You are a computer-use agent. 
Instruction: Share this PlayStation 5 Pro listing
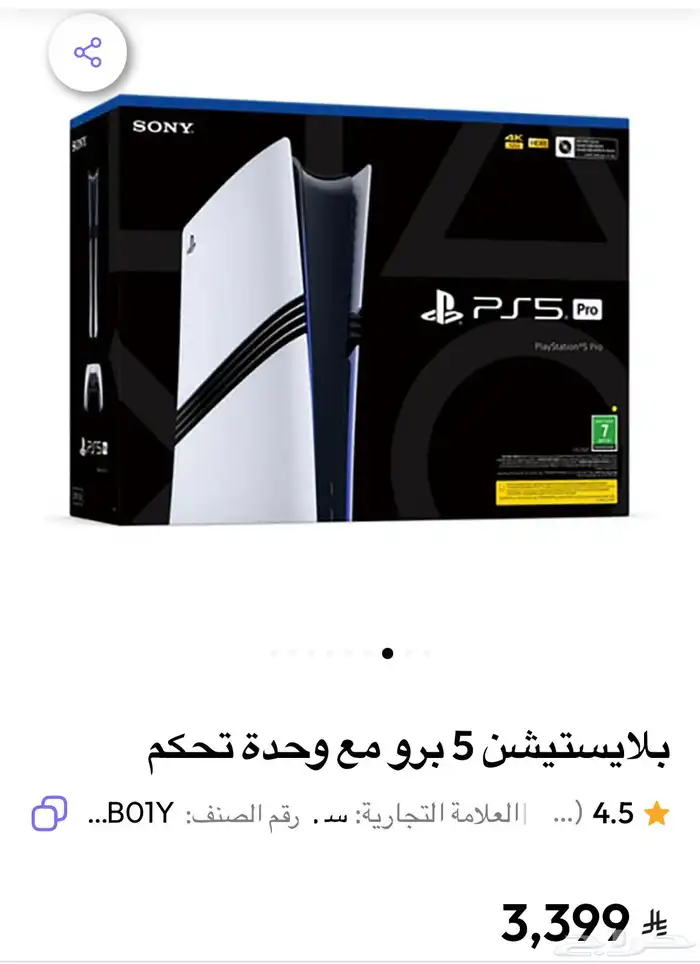(x=88, y=52)
